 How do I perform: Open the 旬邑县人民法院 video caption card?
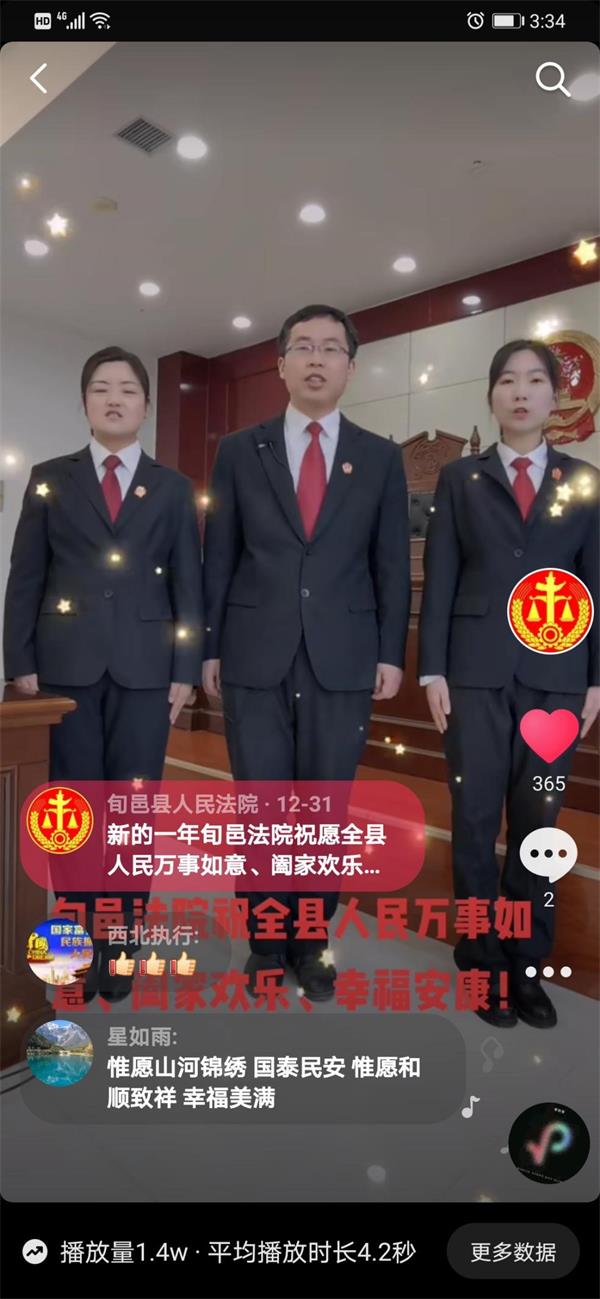pos(222,836)
